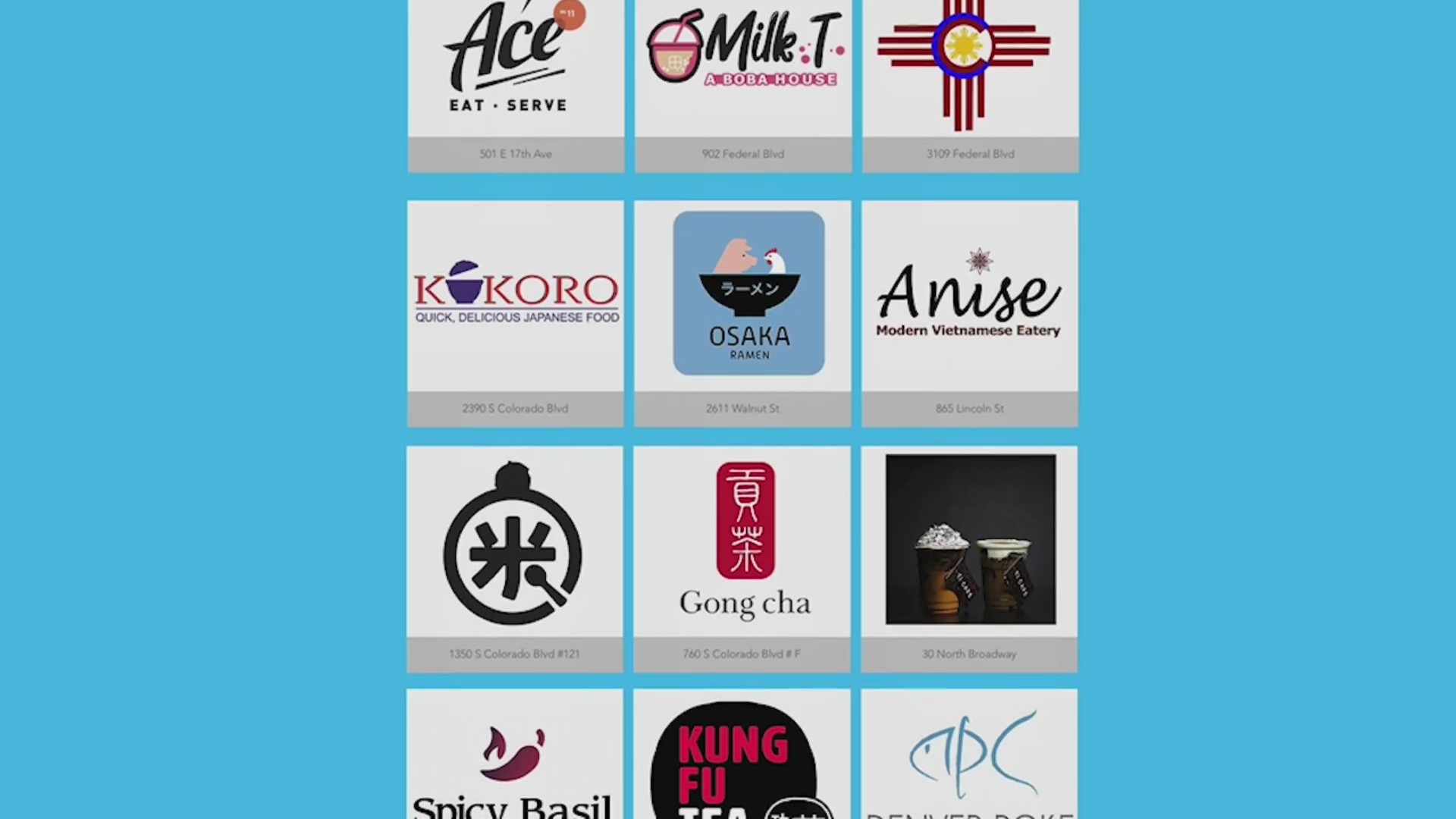Open the Kung Fu Tea card
Viewport: 1456px width, 819px height.
[x=742, y=758]
